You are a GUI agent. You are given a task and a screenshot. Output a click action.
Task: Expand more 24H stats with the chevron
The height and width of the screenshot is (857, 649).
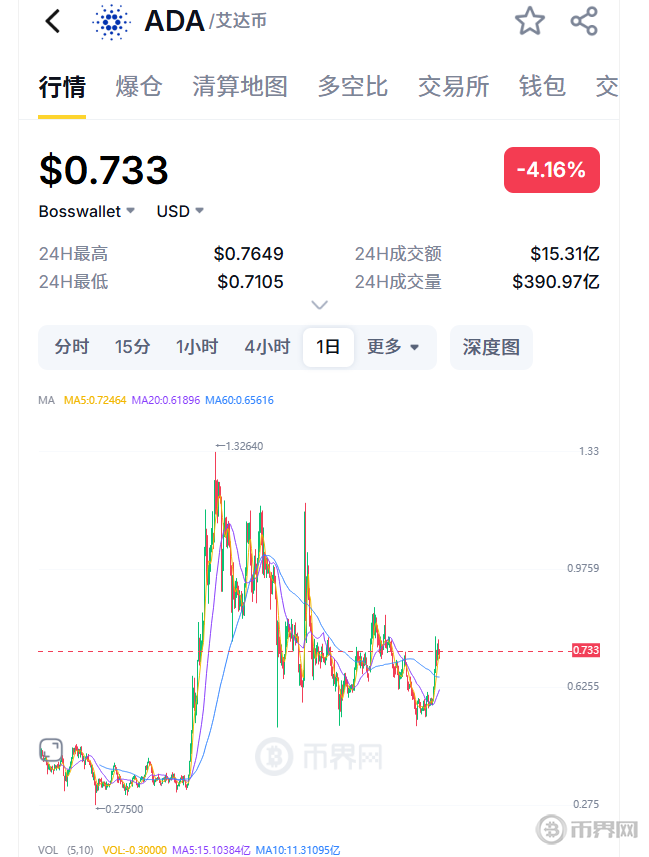pos(319,304)
